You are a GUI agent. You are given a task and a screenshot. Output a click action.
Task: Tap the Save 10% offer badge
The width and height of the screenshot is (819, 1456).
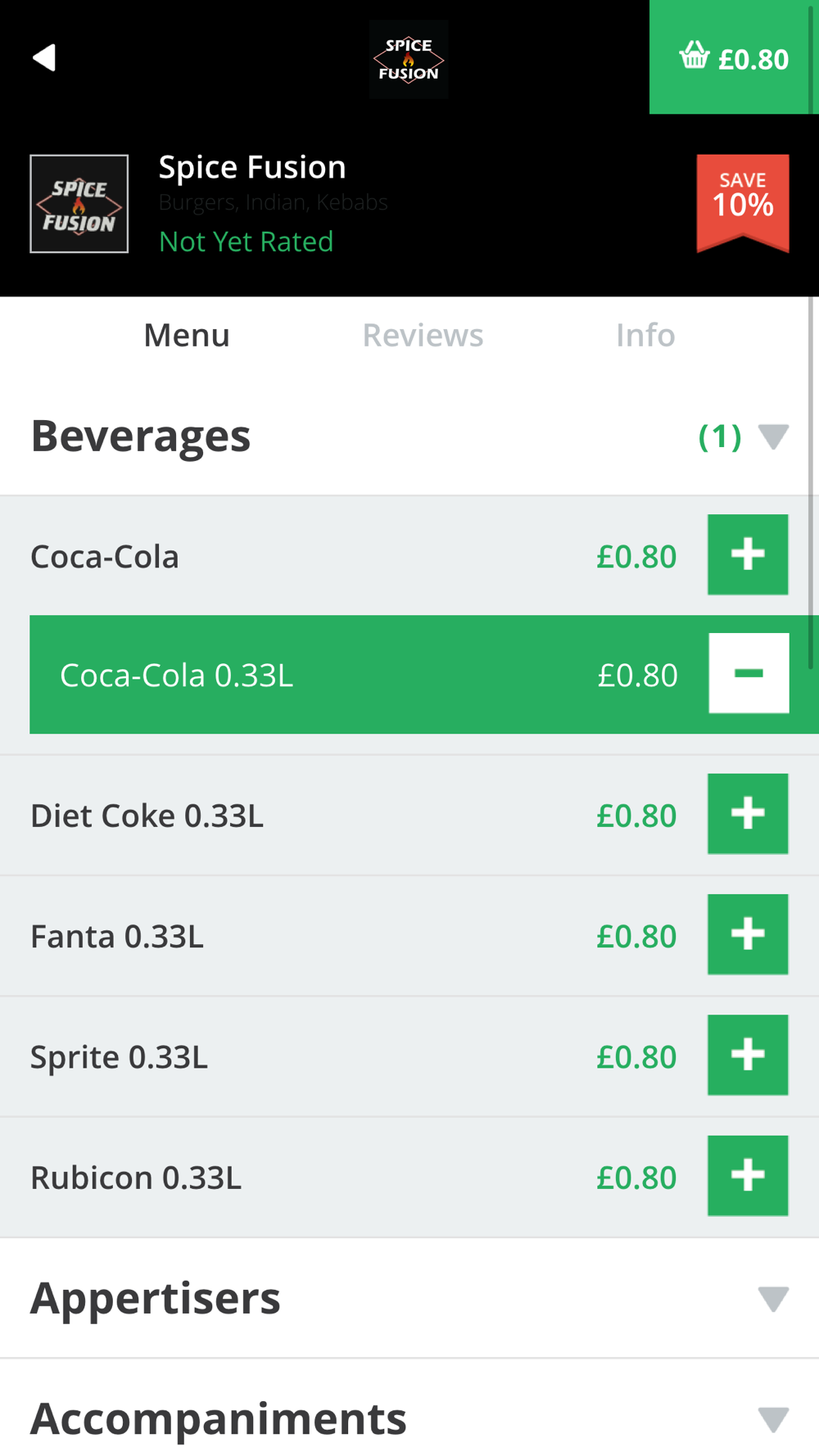(743, 203)
